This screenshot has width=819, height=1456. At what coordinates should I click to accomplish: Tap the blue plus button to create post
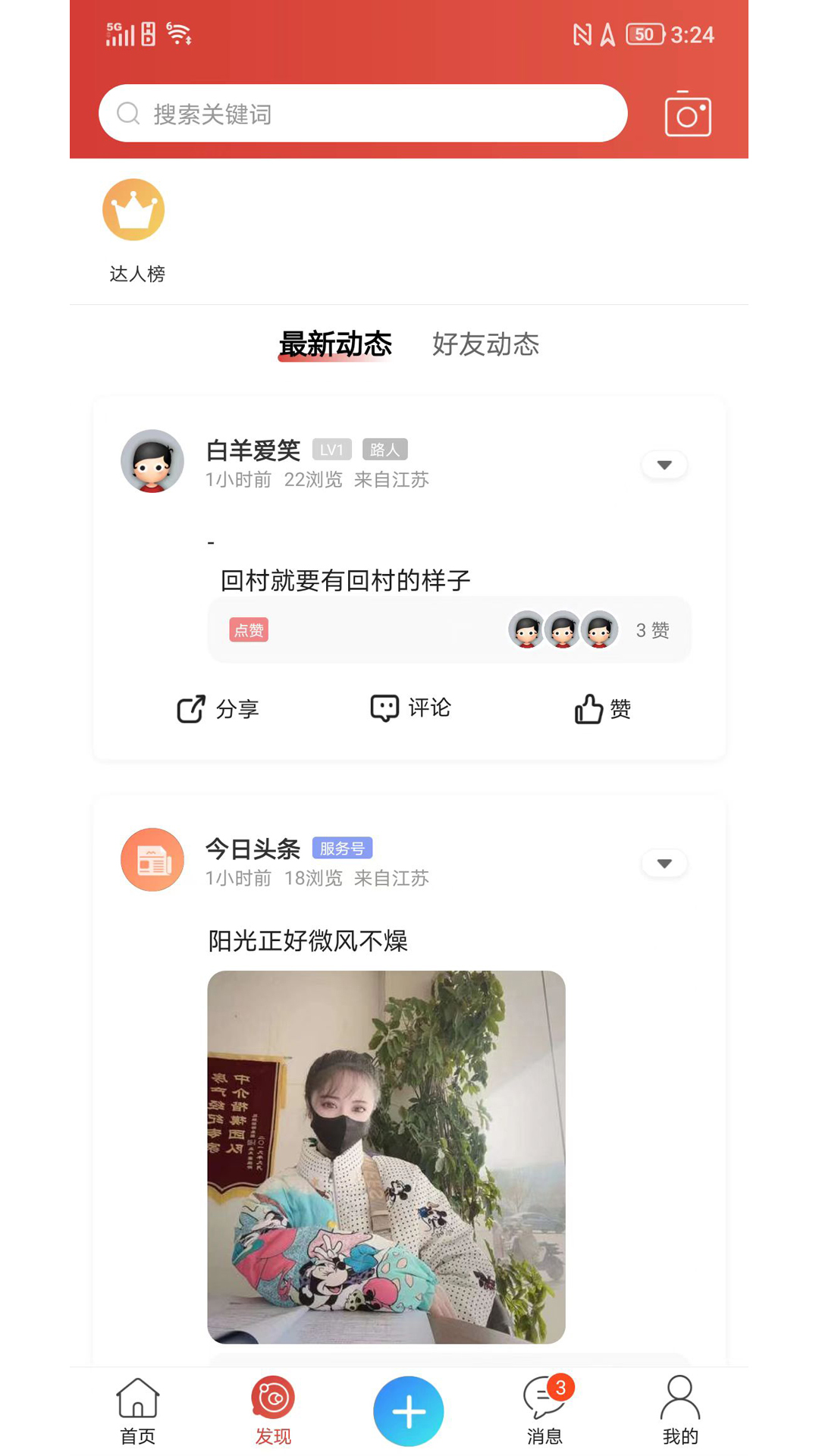(409, 1411)
